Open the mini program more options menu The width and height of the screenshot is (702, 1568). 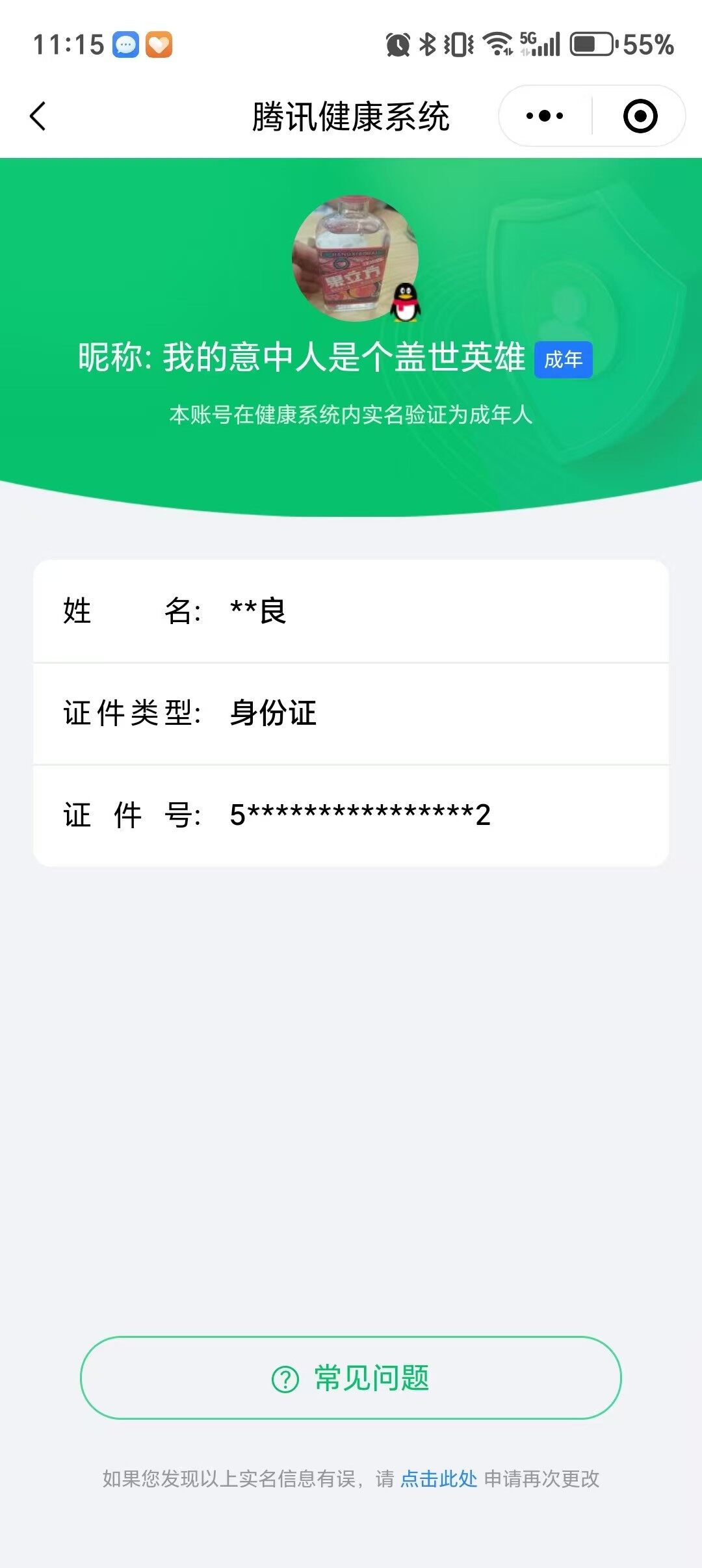click(545, 116)
